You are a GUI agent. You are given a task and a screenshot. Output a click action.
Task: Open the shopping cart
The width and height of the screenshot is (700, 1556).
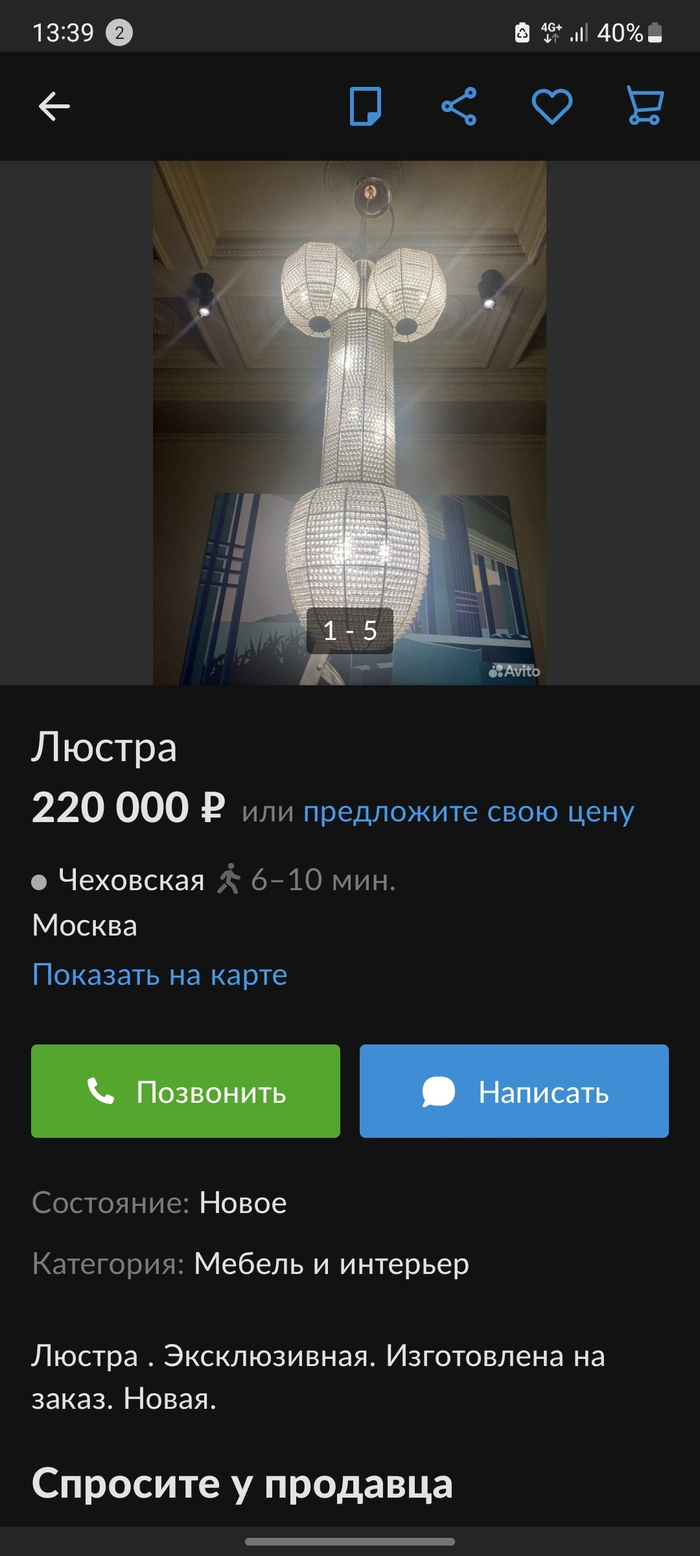point(645,106)
